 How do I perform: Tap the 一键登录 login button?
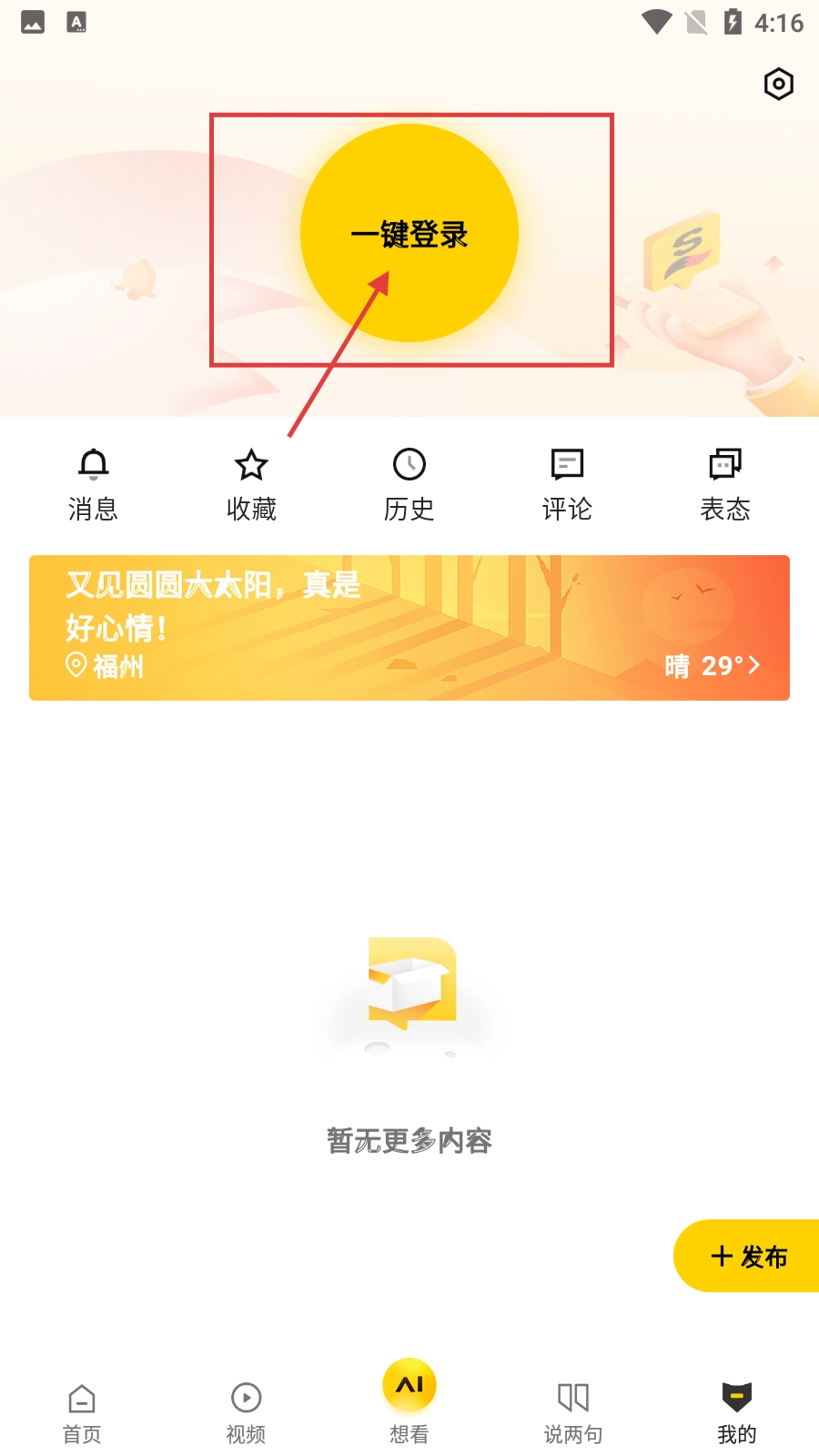409,234
